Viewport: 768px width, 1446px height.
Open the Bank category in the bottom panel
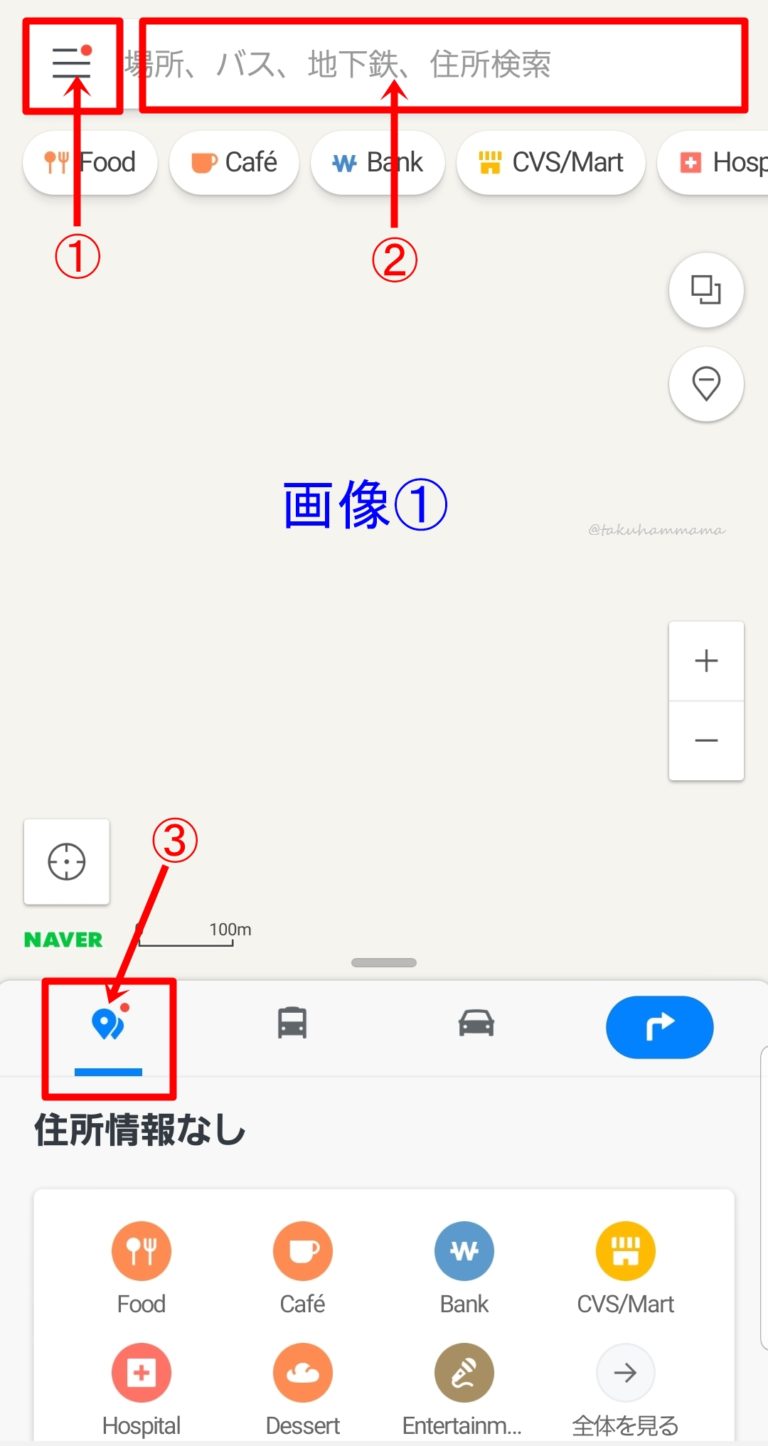(464, 1266)
